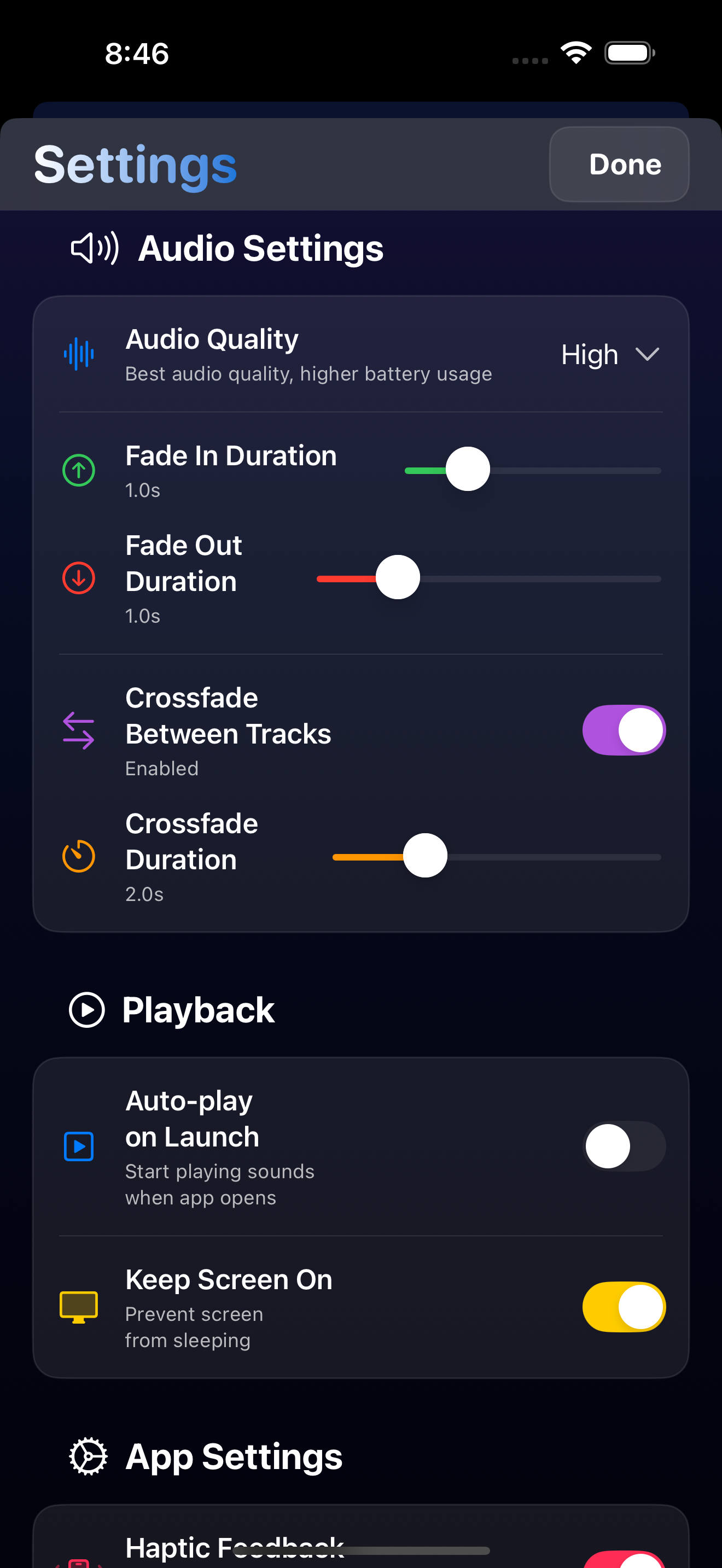The width and height of the screenshot is (722, 1568).
Task: Tap Done to close Settings
Action: 619,165
